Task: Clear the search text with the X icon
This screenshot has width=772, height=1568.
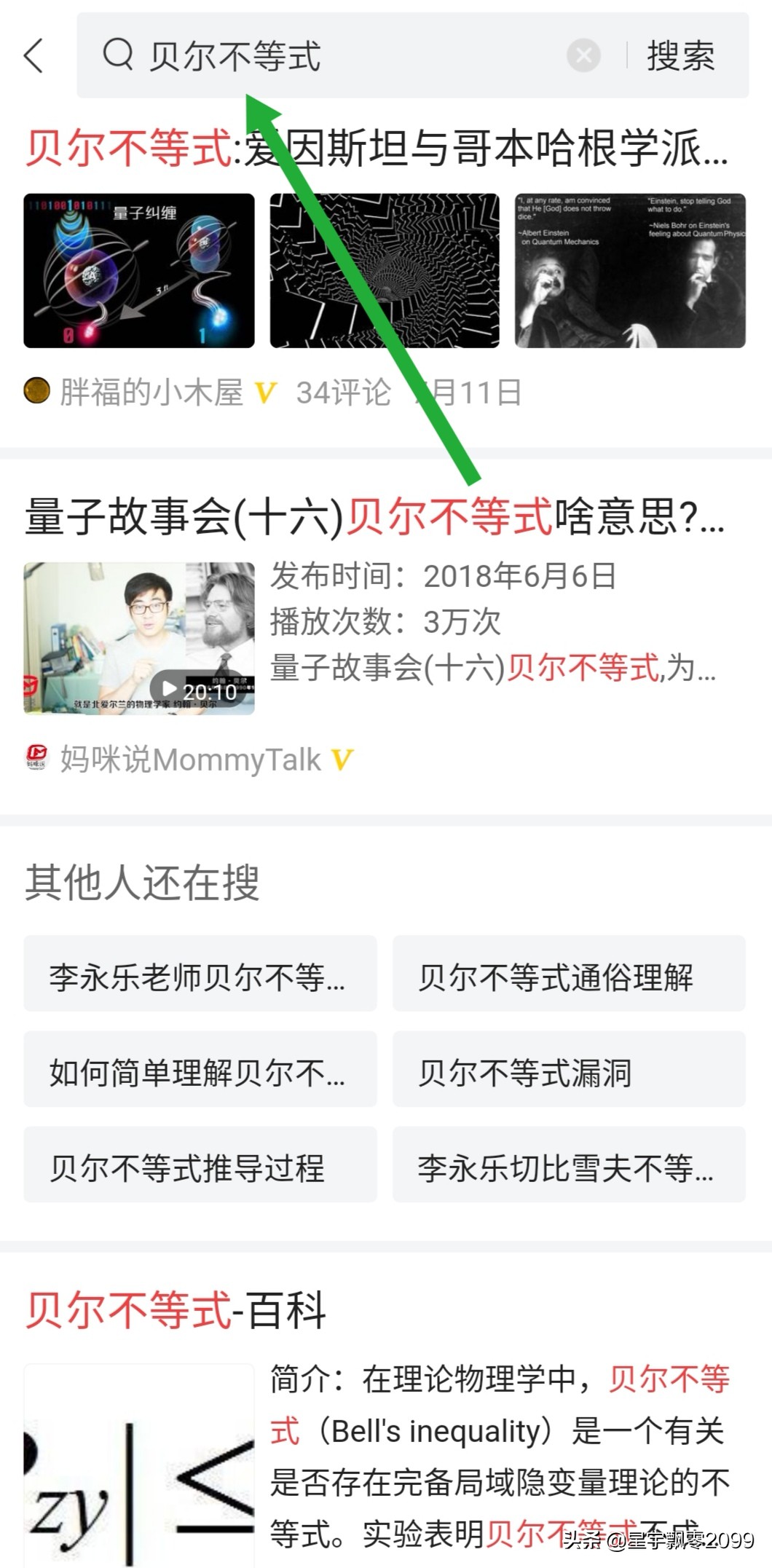Action: click(580, 57)
